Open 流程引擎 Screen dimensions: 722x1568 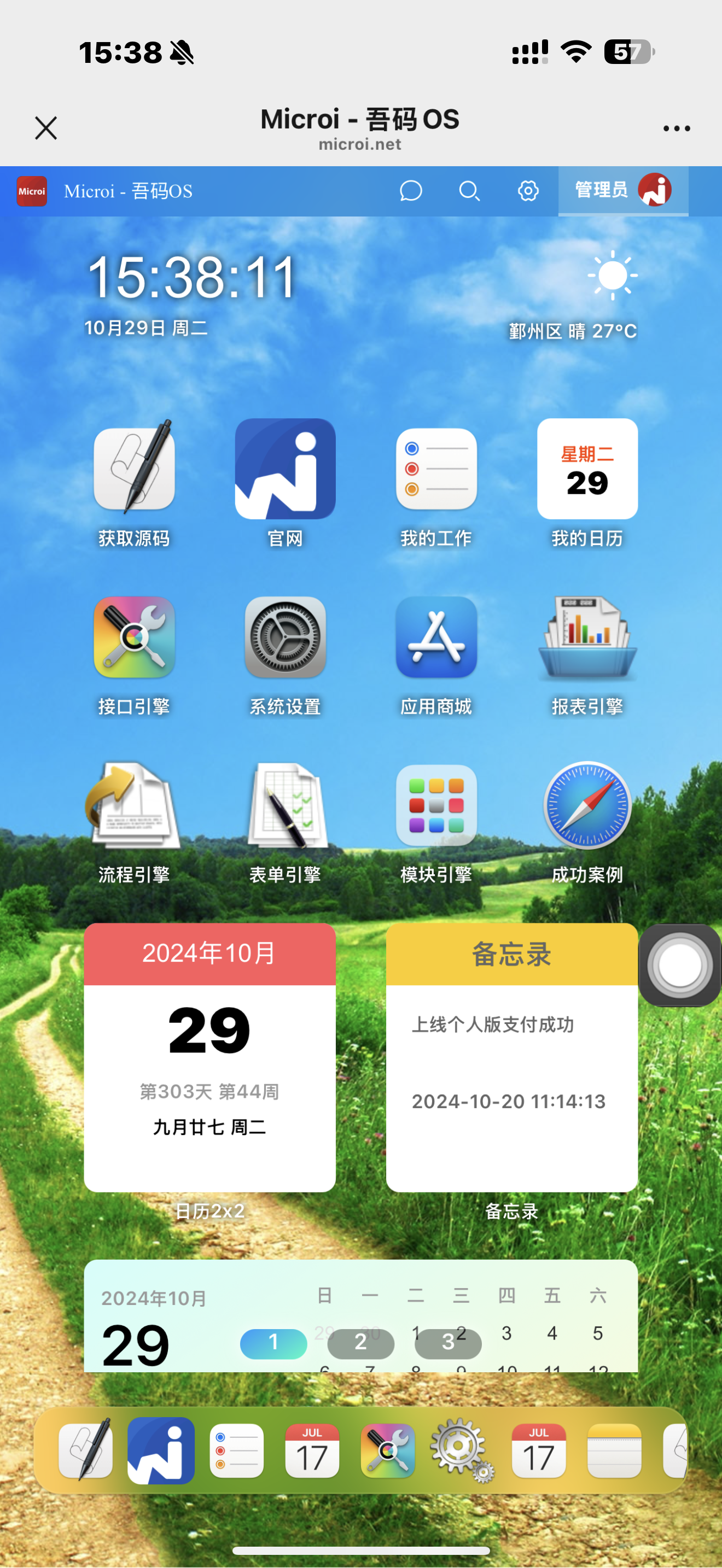134,805
